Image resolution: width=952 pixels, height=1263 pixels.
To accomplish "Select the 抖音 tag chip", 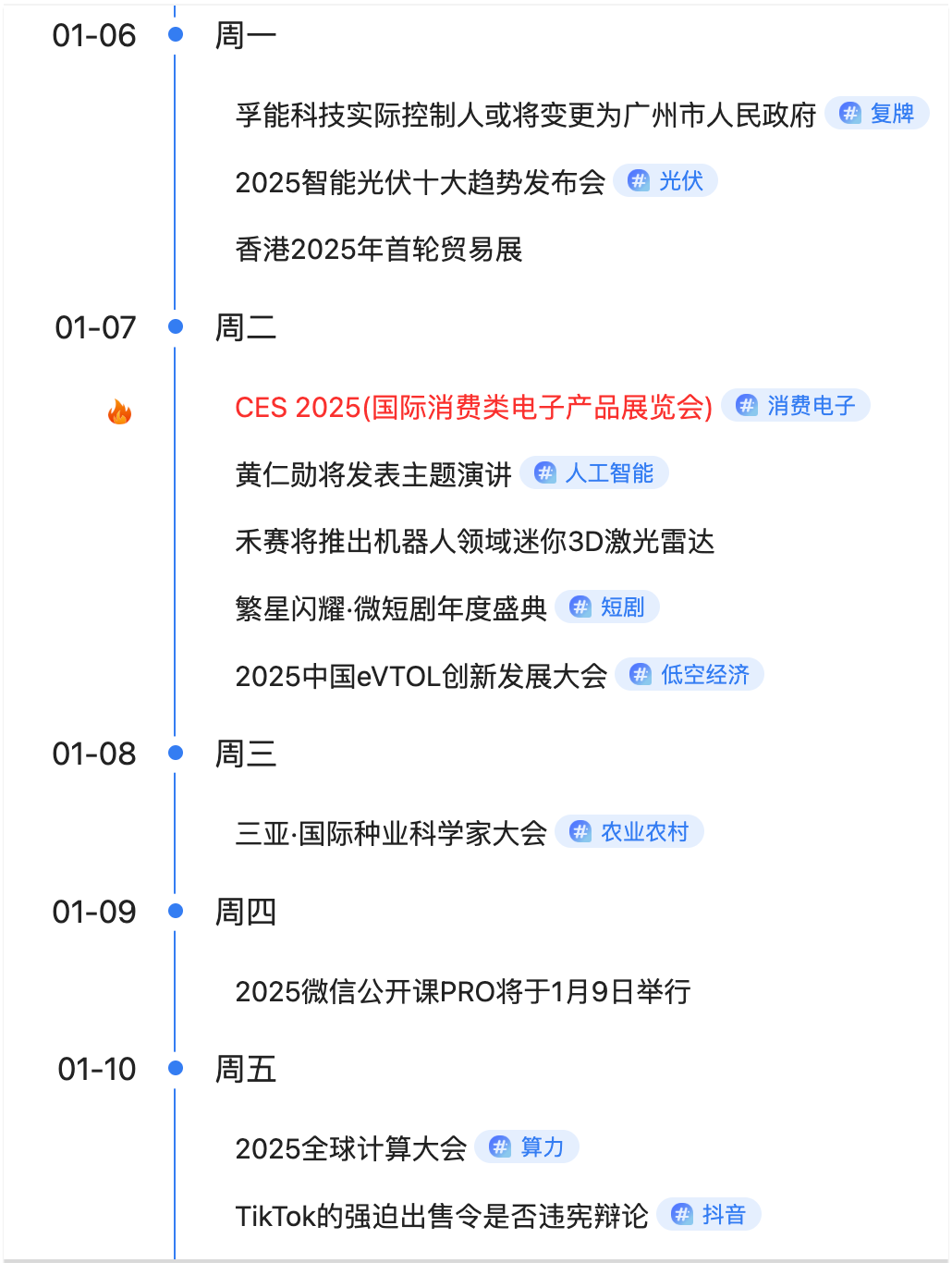I will point(709,1214).
